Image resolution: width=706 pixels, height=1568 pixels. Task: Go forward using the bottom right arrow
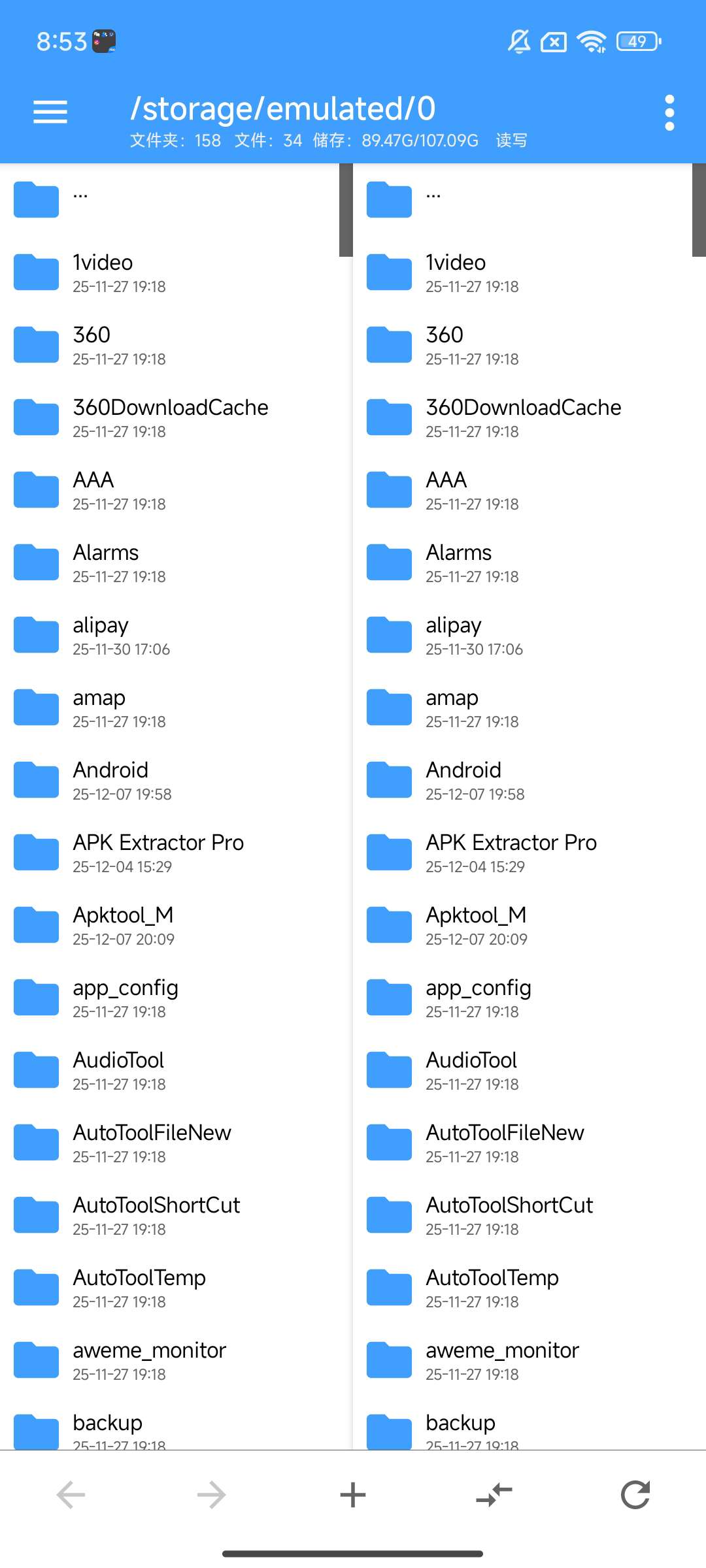click(x=211, y=1495)
